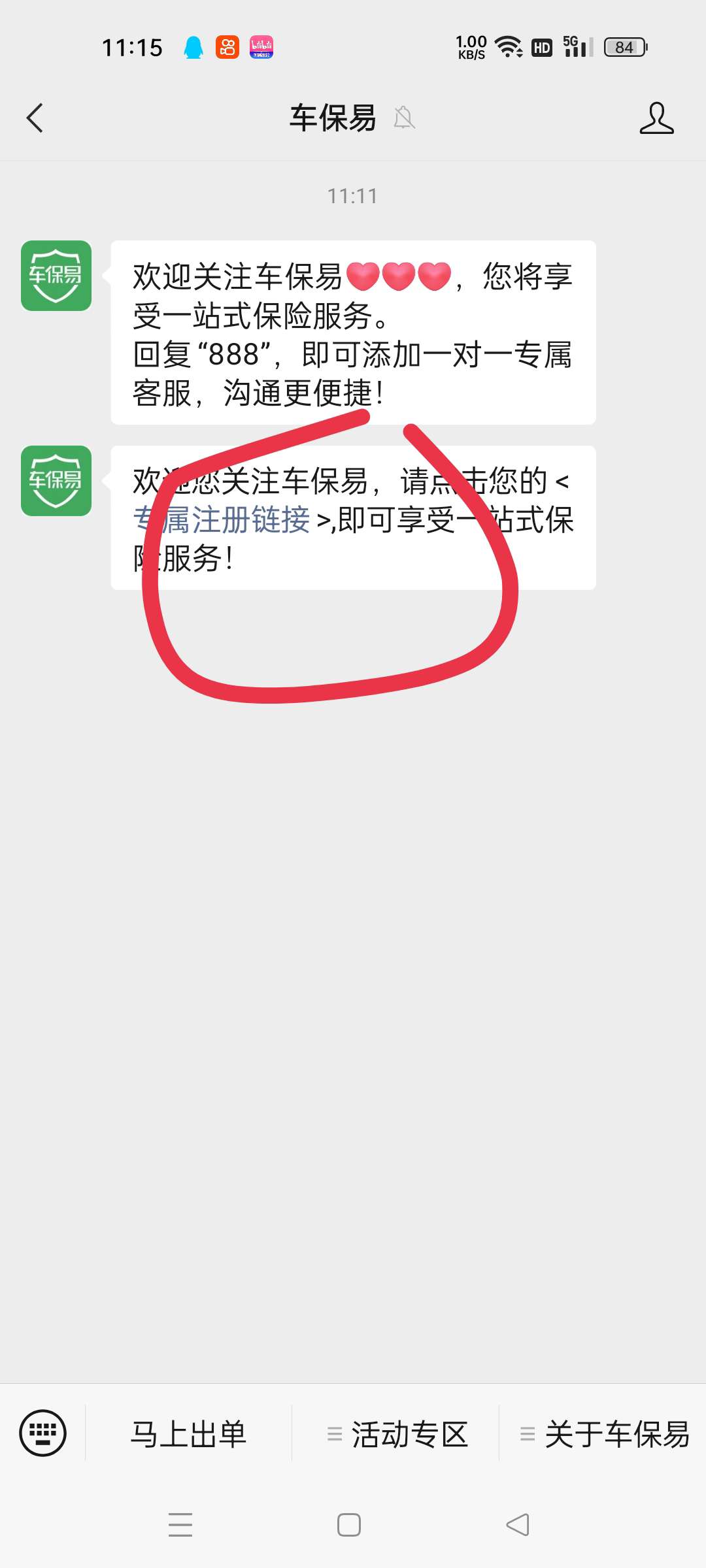Switch to keyboard input mode
This screenshot has height=1568, width=706.
tap(43, 1433)
